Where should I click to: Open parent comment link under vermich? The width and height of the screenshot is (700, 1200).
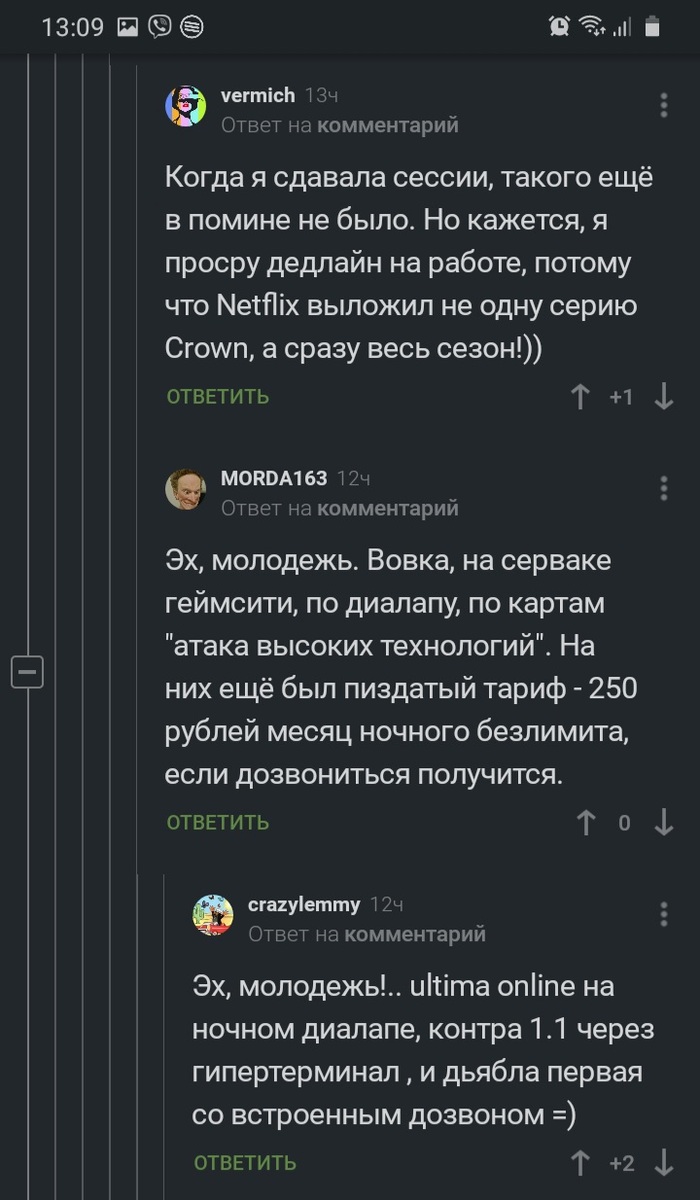tap(387, 125)
